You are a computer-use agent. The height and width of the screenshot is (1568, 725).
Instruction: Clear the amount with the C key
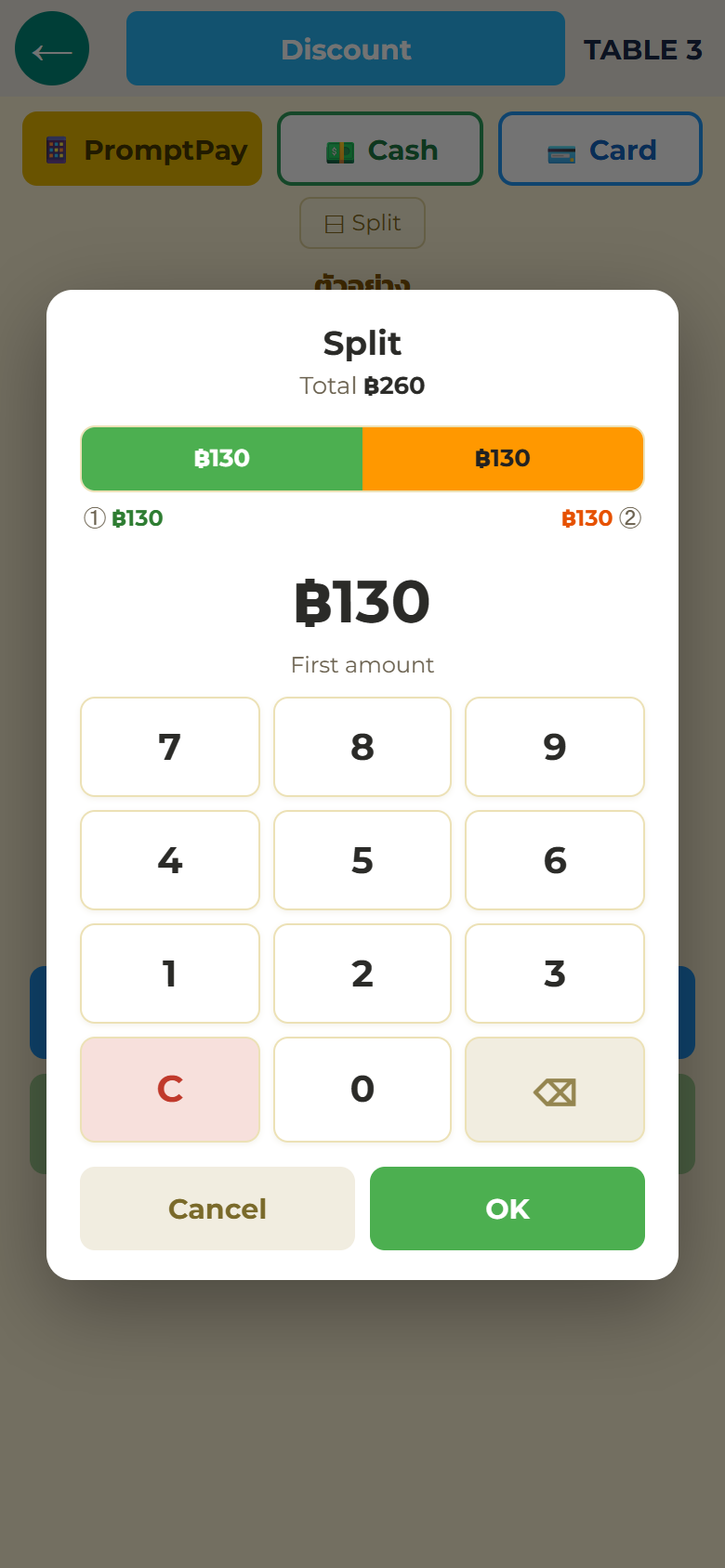170,1090
